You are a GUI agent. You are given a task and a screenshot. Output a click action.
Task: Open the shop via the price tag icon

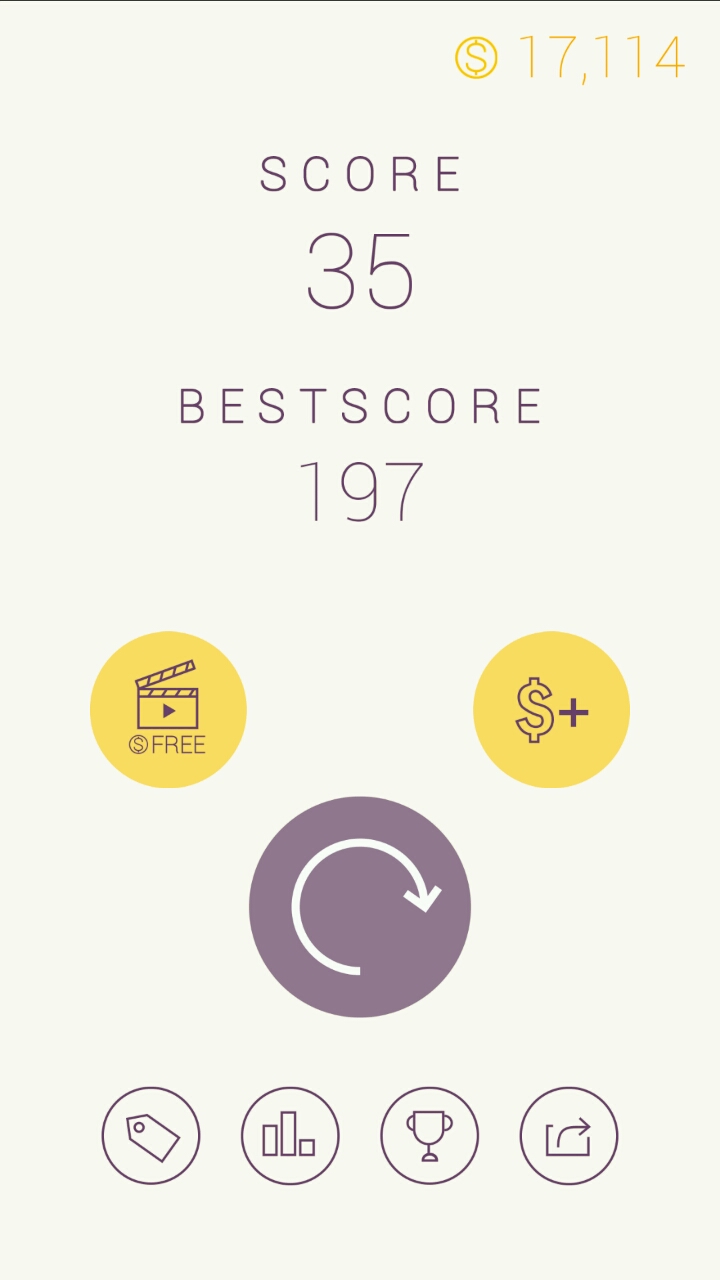coord(151,1136)
